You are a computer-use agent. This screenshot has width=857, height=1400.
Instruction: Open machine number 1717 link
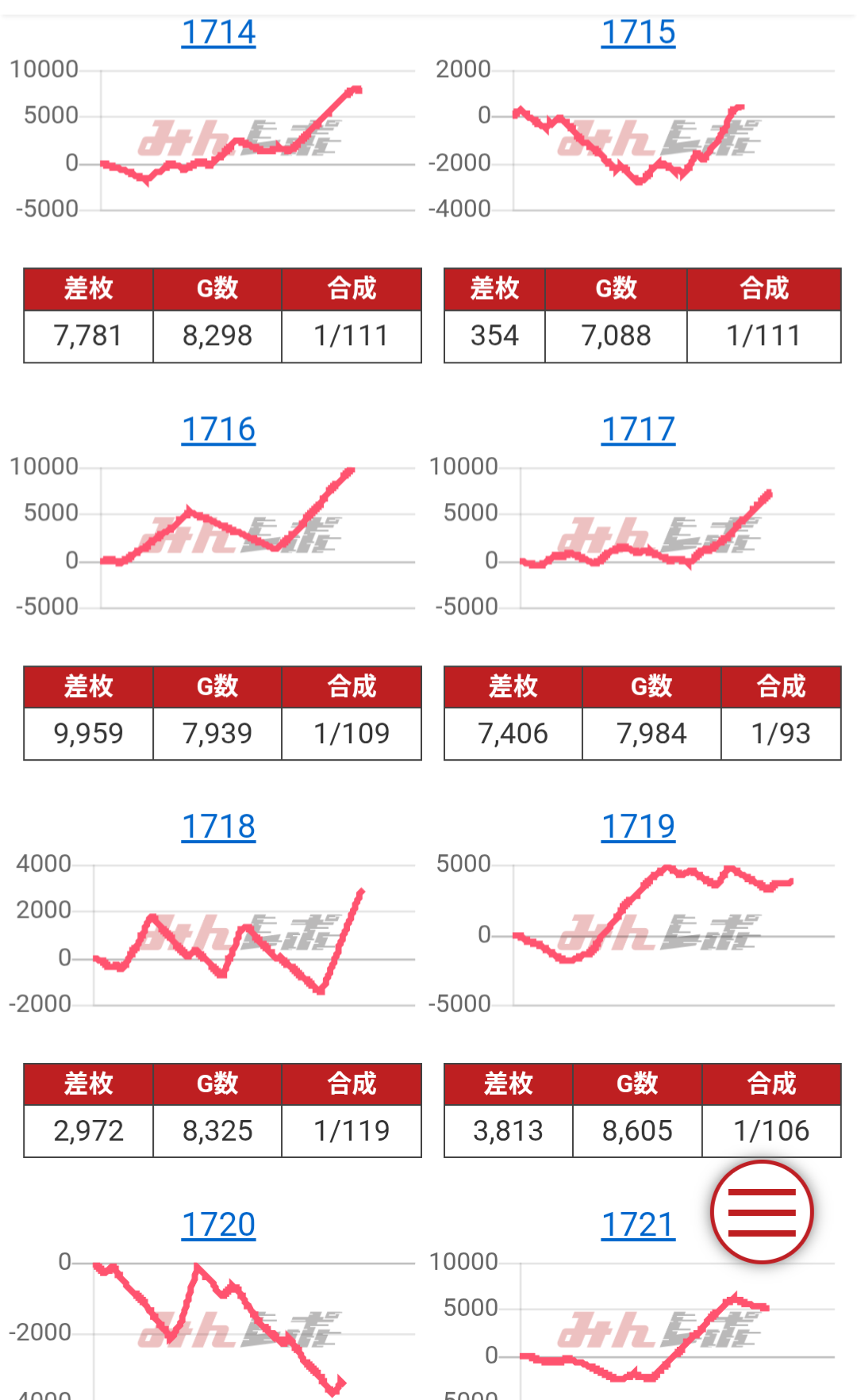[x=638, y=430]
